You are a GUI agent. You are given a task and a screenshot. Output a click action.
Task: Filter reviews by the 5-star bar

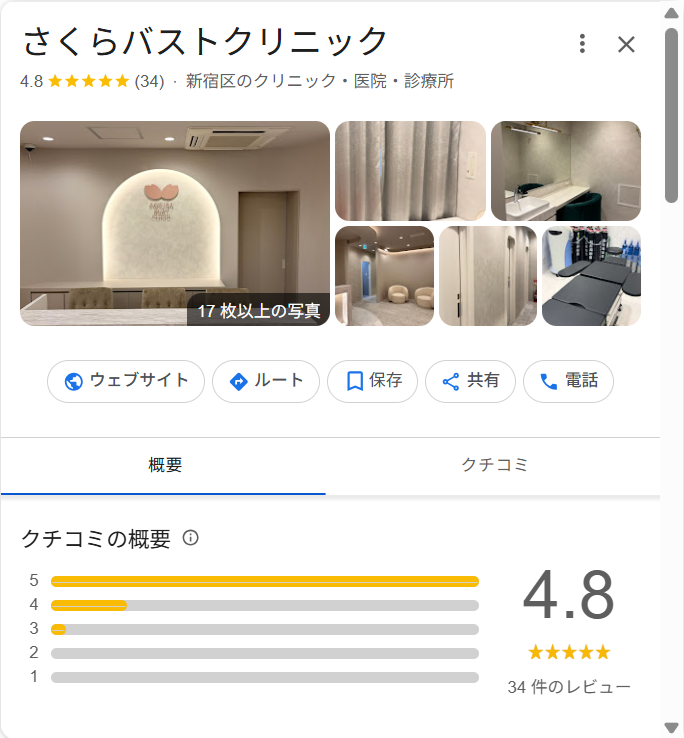coord(264,581)
